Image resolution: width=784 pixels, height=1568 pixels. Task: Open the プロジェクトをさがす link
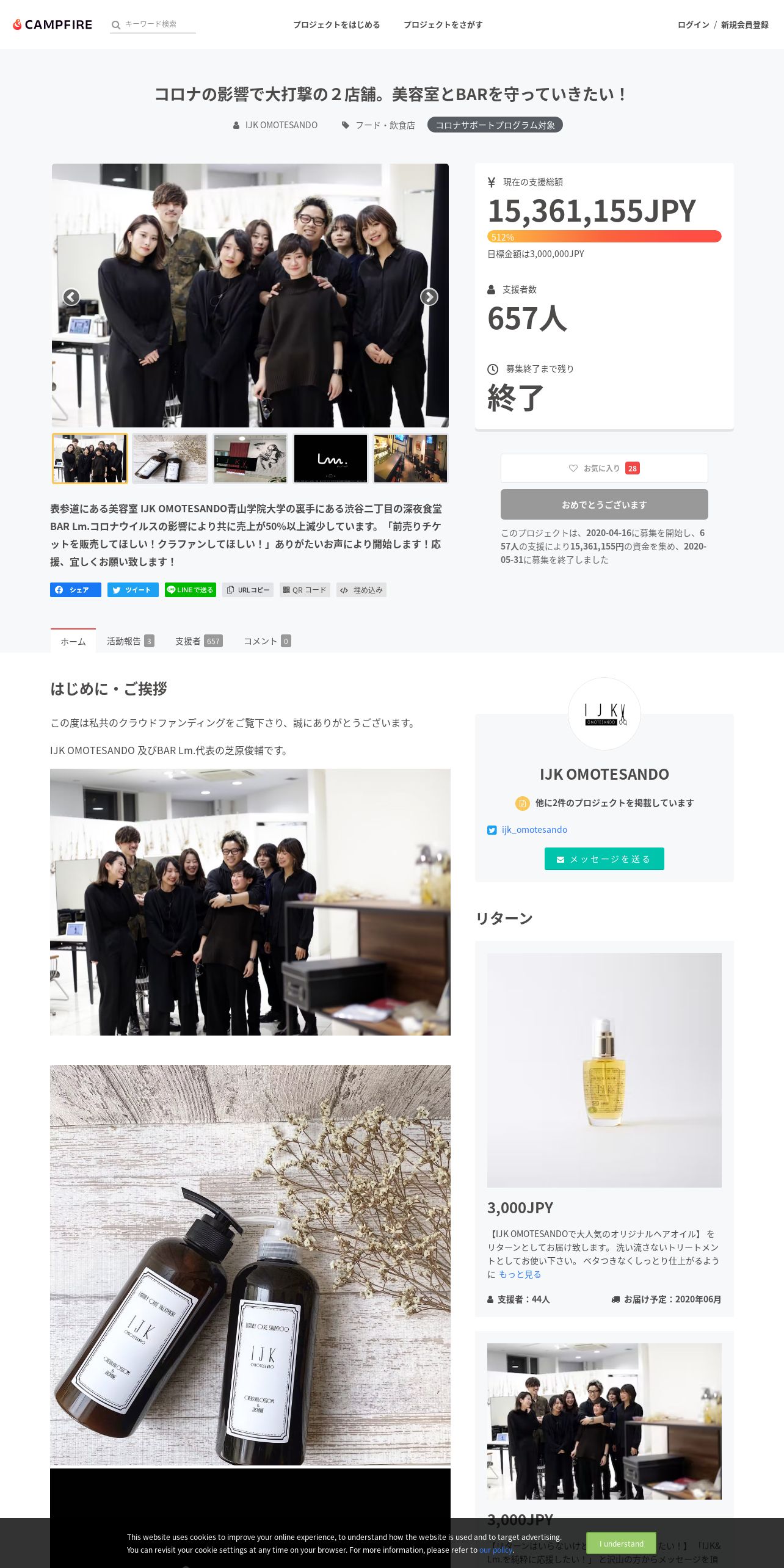coord(443,24)
